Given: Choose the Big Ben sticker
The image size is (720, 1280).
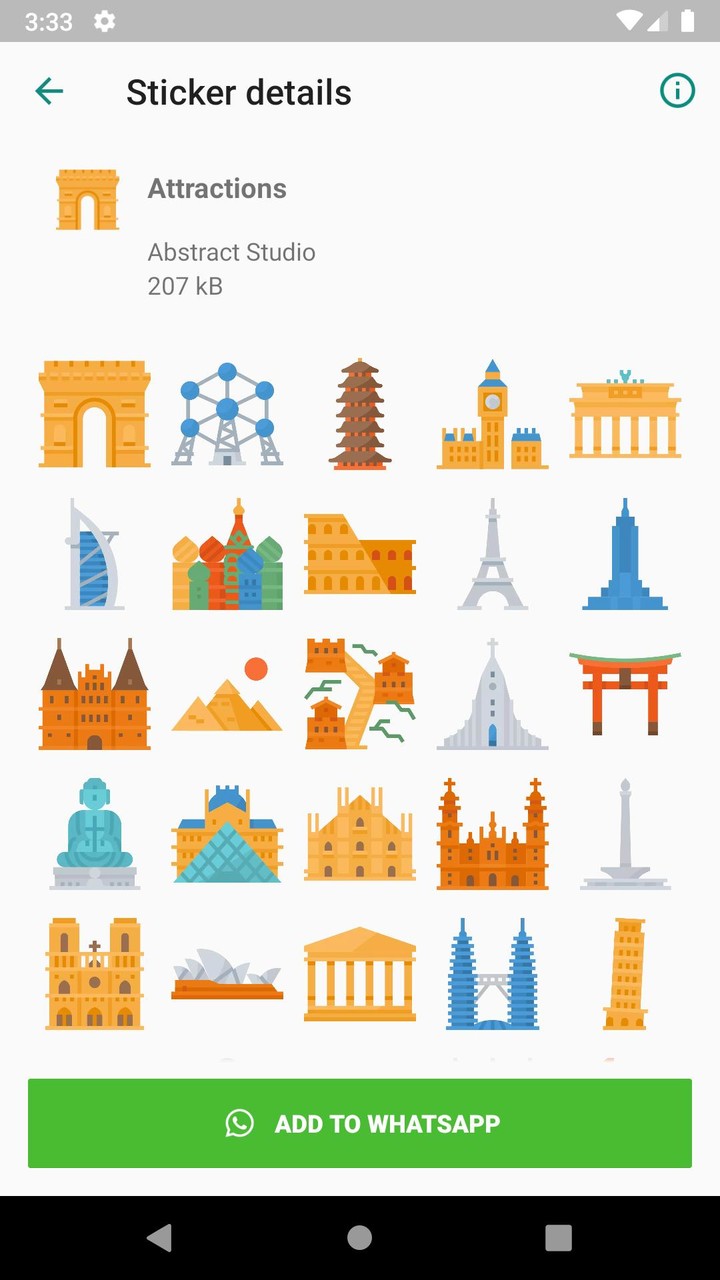Looking at the screenshot, I should (x=492, y=414).
